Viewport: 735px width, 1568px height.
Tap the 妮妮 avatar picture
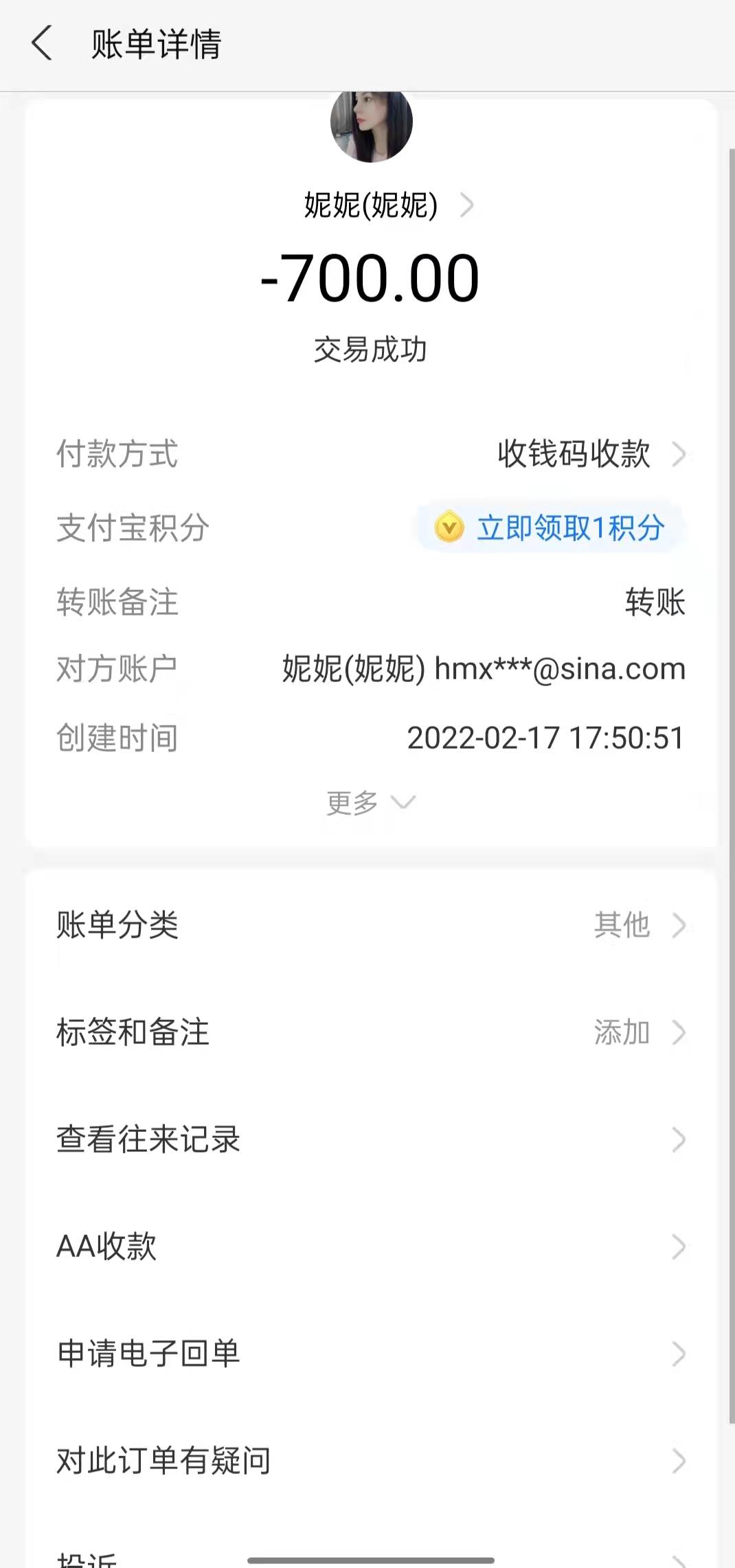pyautogui.click(x=371, y=124)
